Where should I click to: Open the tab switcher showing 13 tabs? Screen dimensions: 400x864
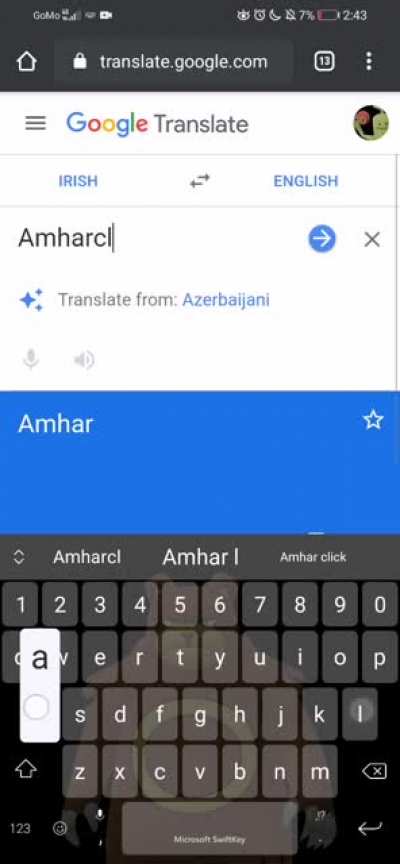tap(324, 61)
